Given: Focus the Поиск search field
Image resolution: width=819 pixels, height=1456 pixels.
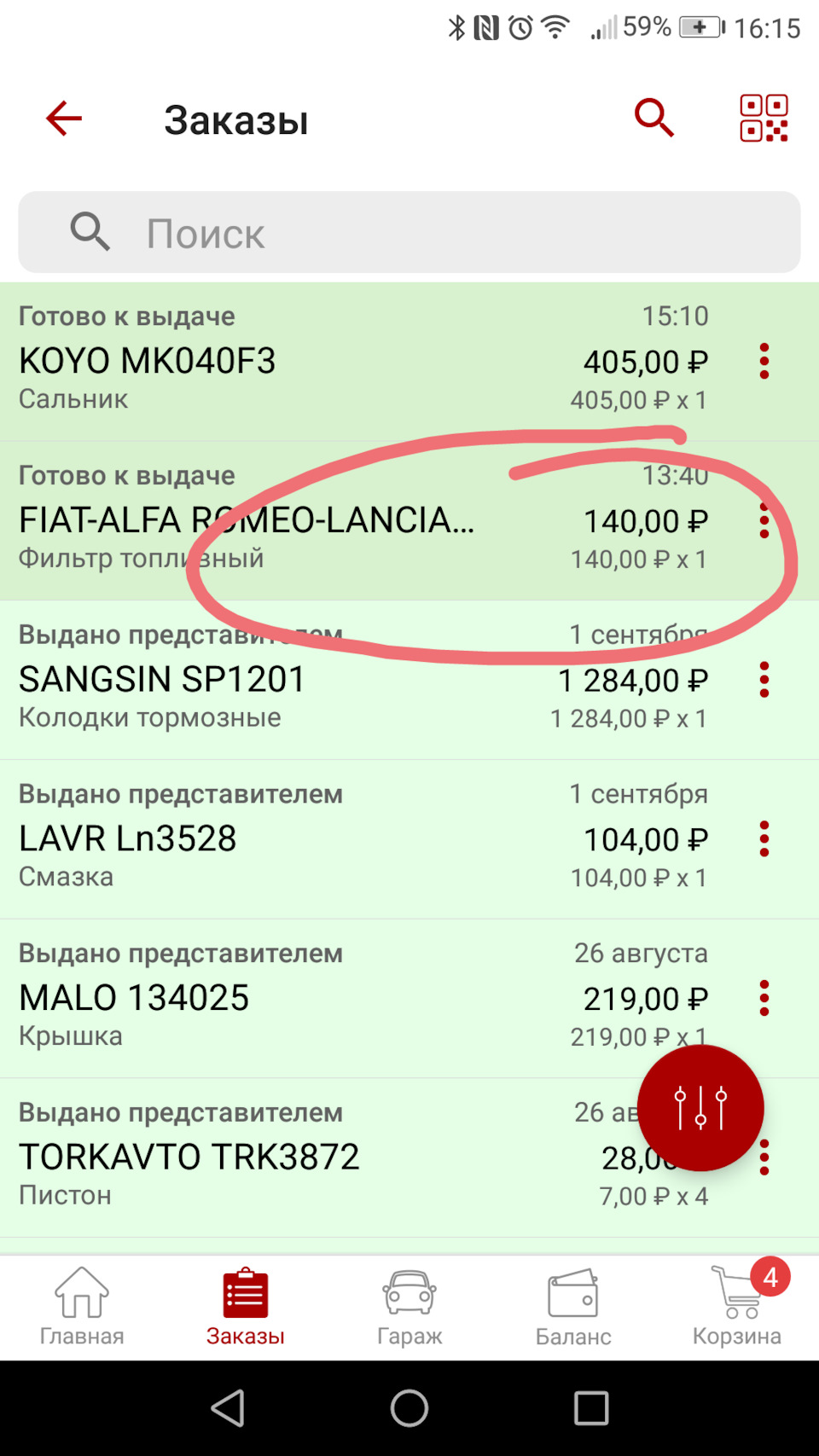Looking at the screenshot, I should [409, 232].
